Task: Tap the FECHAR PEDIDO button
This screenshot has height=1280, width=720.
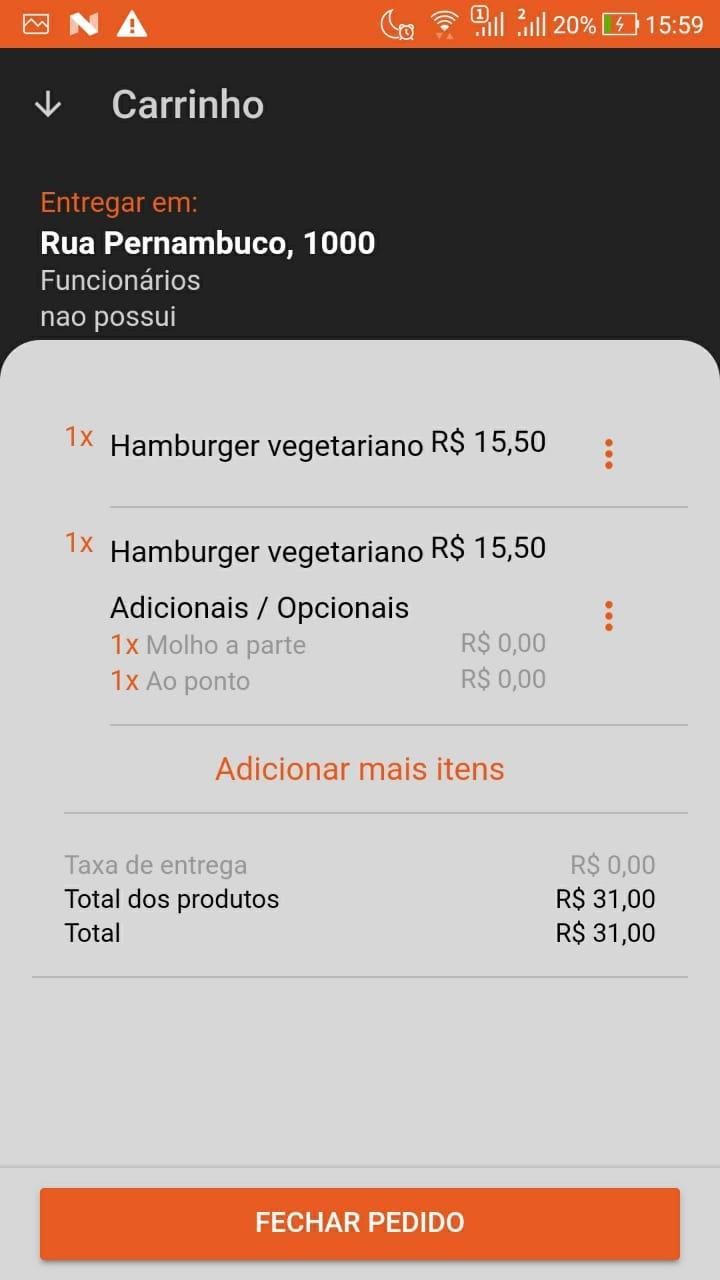Action: click(360, 1223)
